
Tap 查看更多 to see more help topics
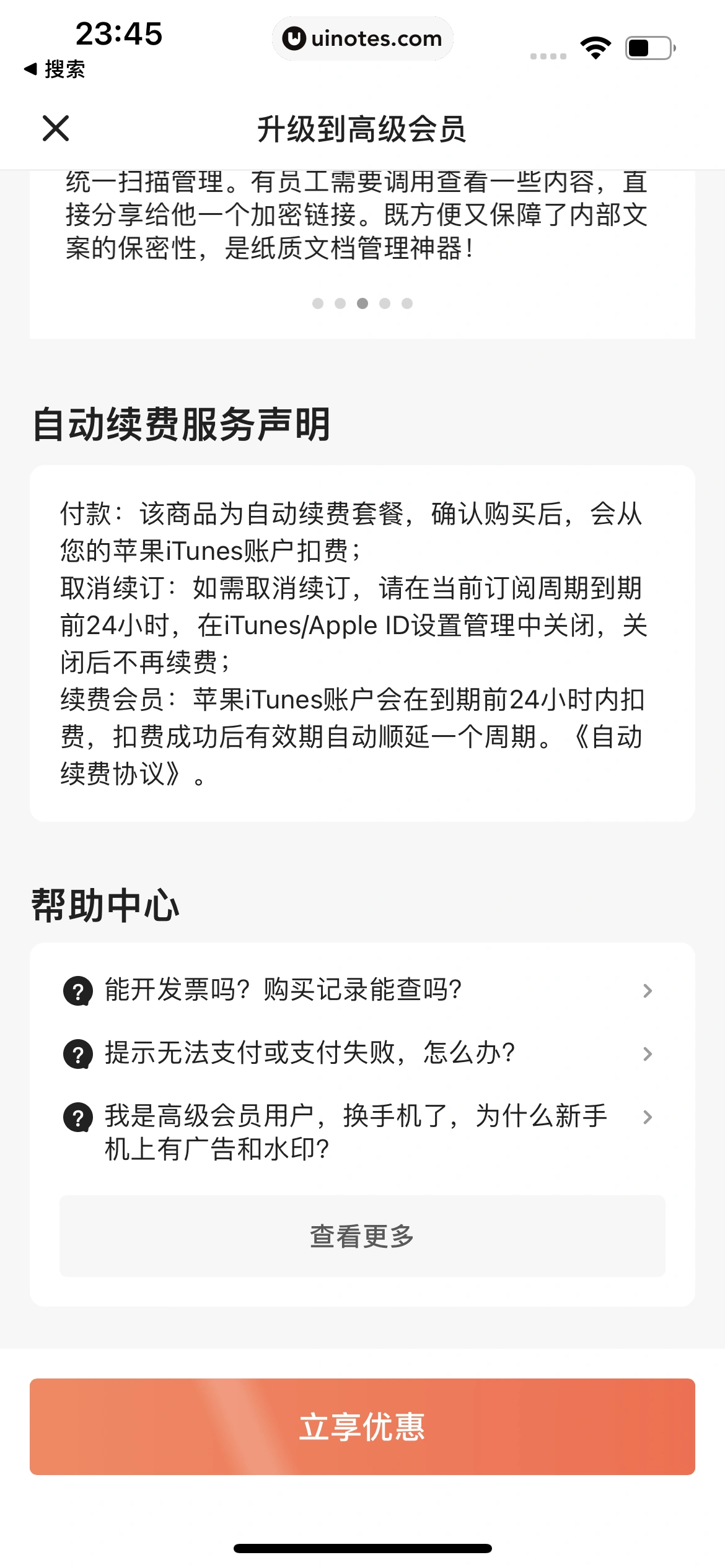click(x=362, y=1236)
